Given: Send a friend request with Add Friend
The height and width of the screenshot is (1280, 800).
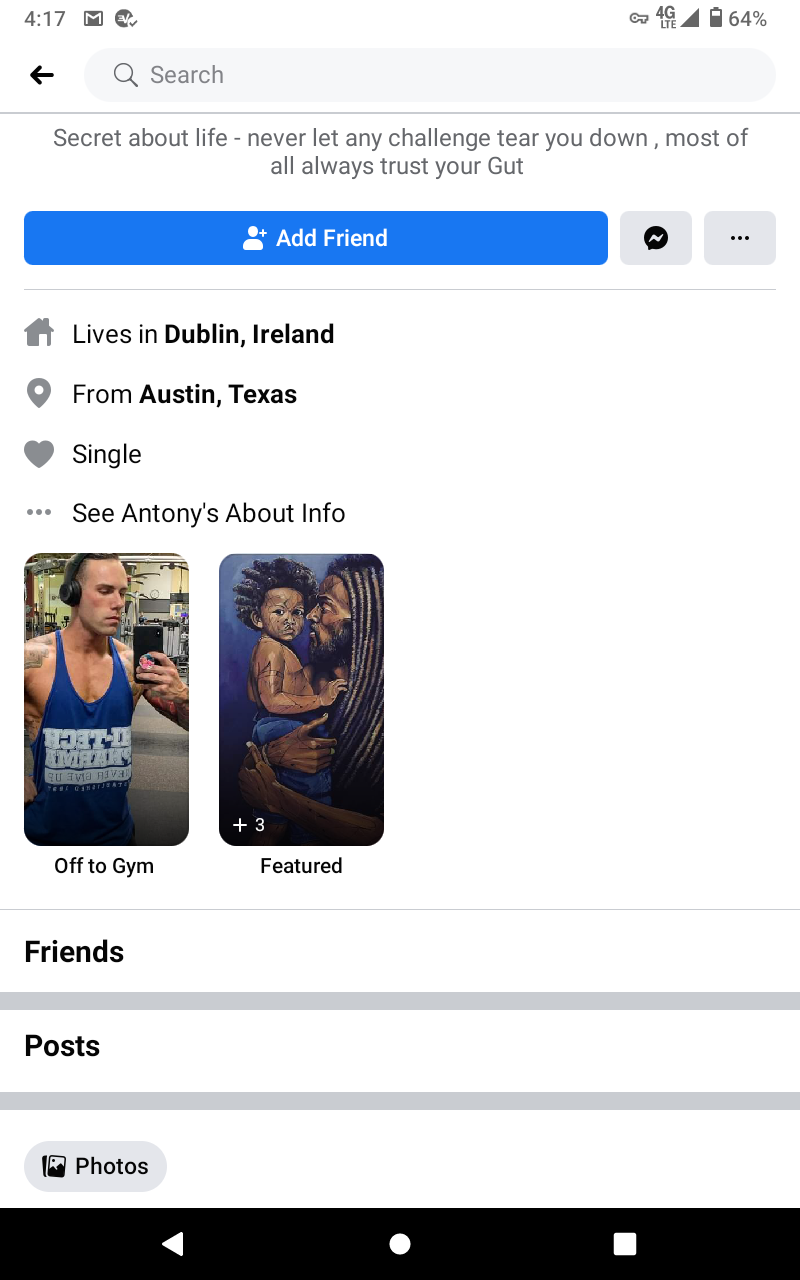Looking at the screenshot, I should [316, 238].
